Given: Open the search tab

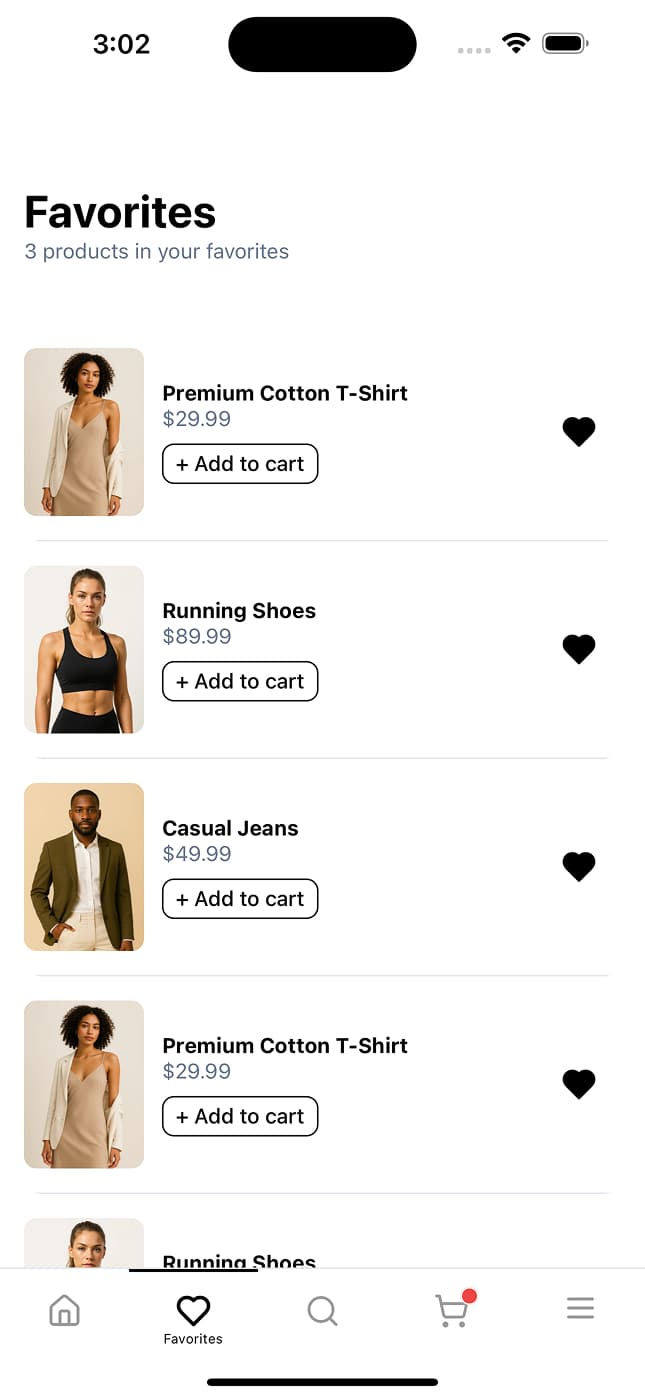Looking at the screenshot, I should 322,1309.
